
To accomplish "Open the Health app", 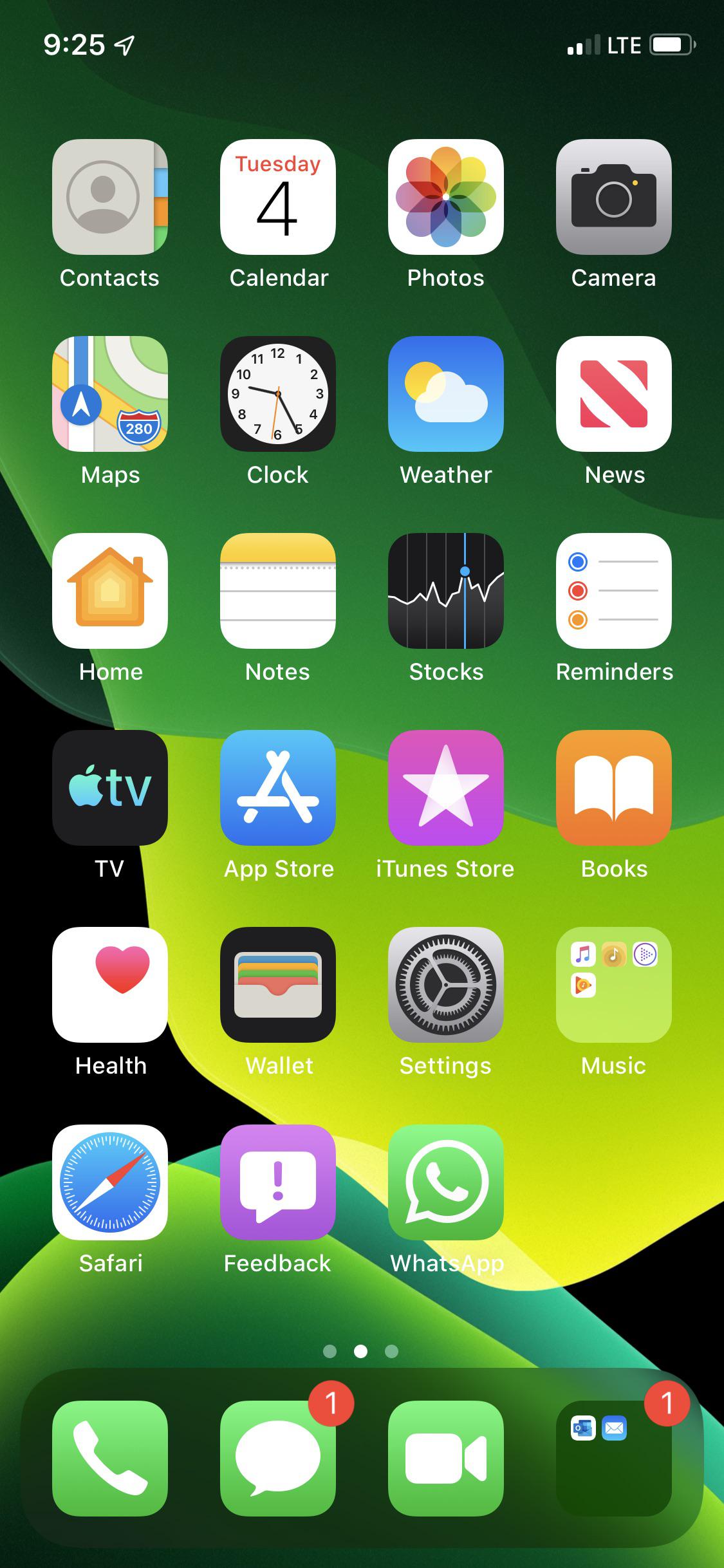I will 109,985.
